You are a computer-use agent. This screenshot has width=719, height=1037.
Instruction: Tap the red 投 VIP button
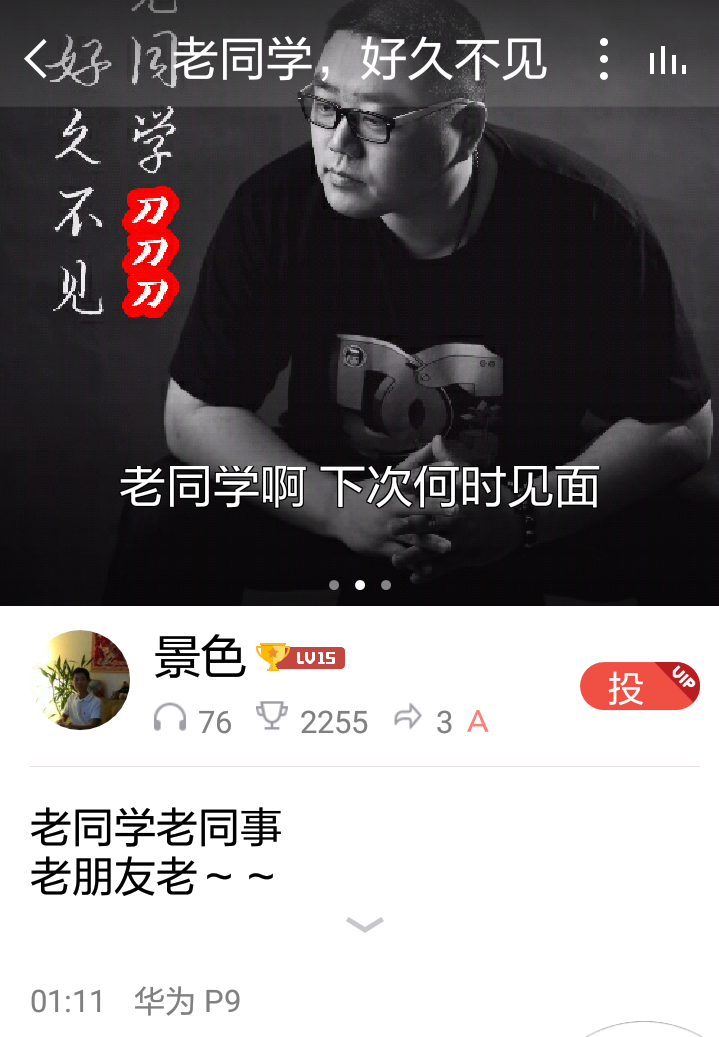pyautogui.click(x=639, y=687)
